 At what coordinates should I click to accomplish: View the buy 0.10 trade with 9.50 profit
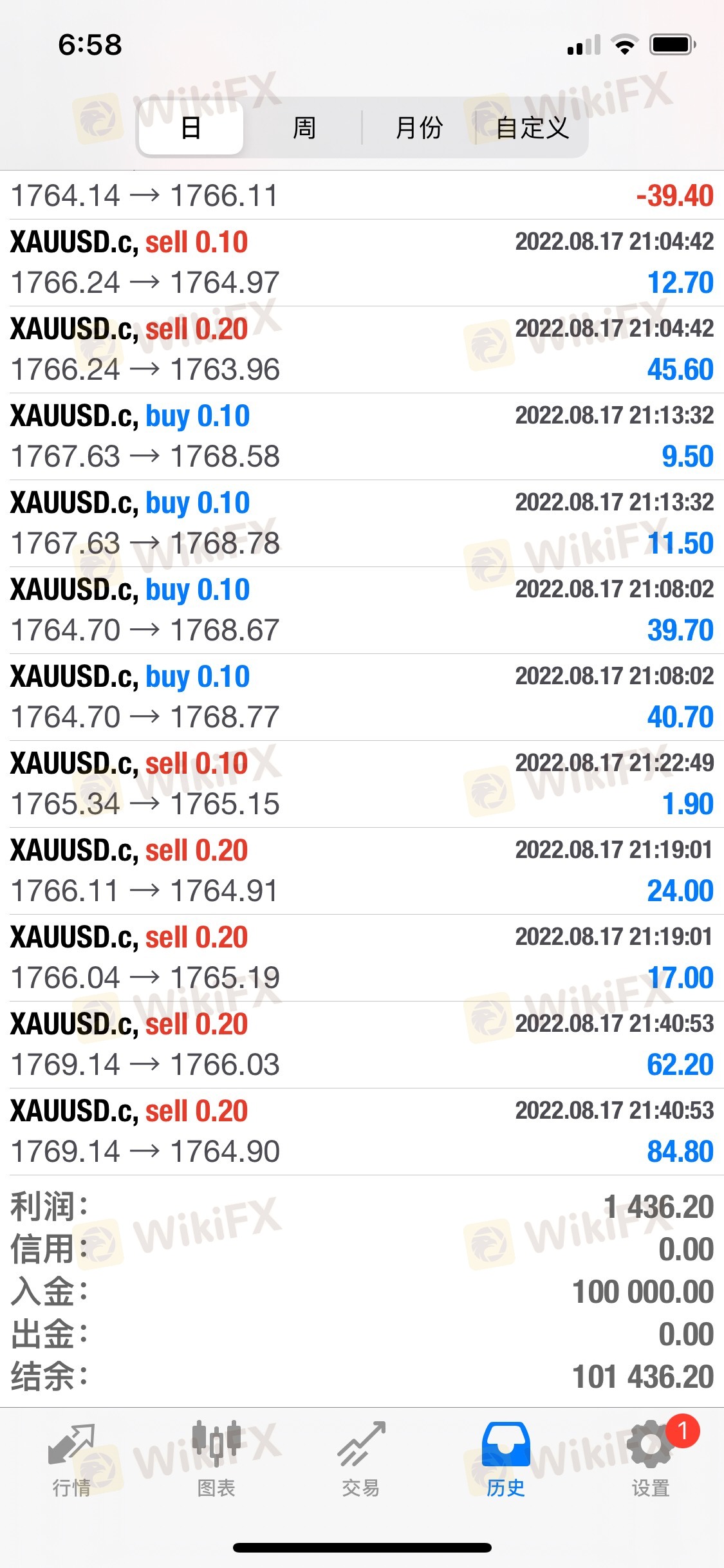pyautogui.click(x=362, y=436)
